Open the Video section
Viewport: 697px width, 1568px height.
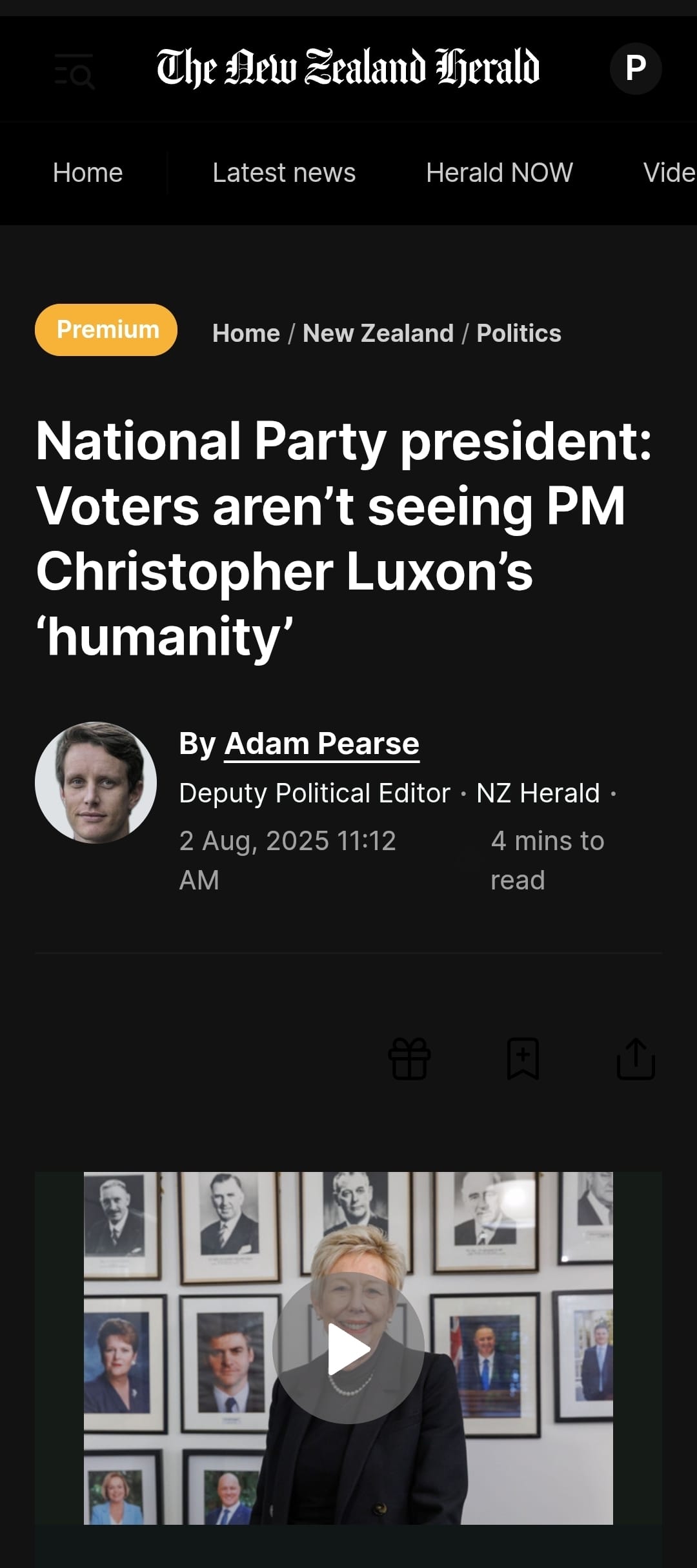tap(668, 172)
